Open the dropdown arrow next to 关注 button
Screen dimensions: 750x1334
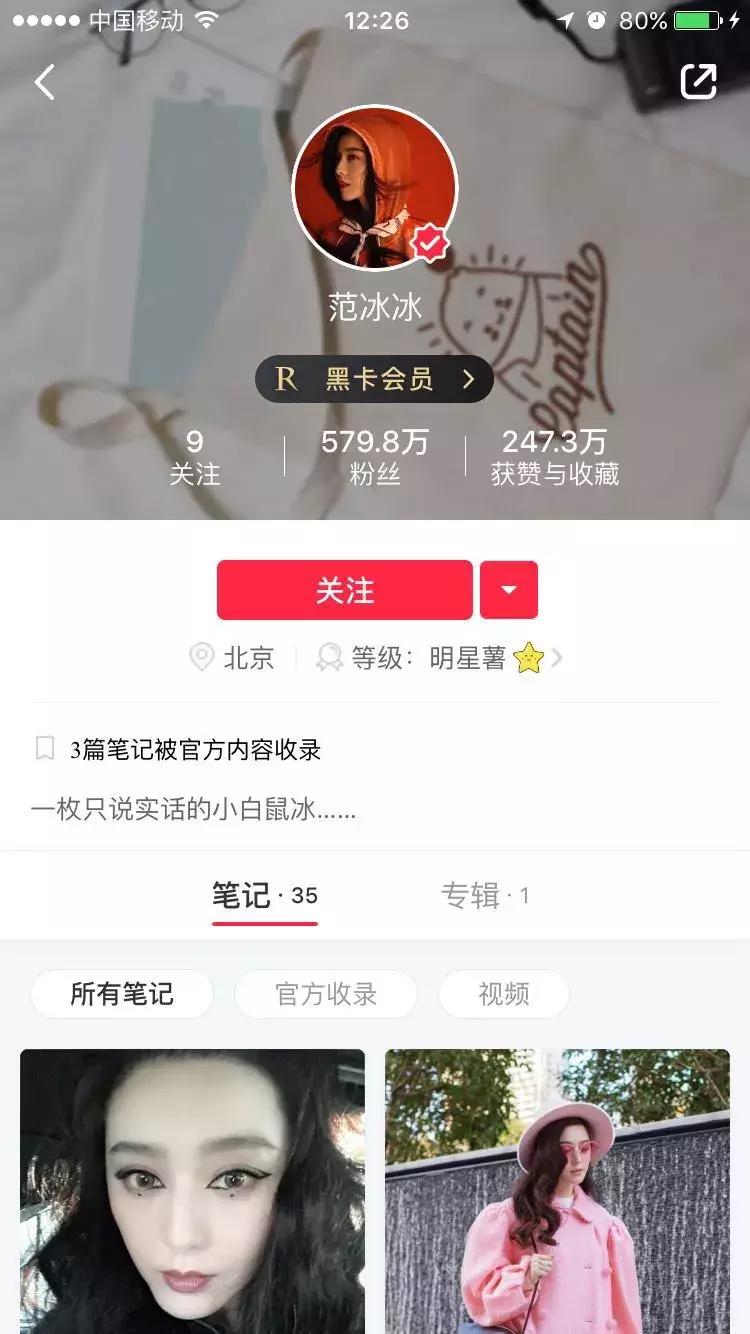coord(510,590)
